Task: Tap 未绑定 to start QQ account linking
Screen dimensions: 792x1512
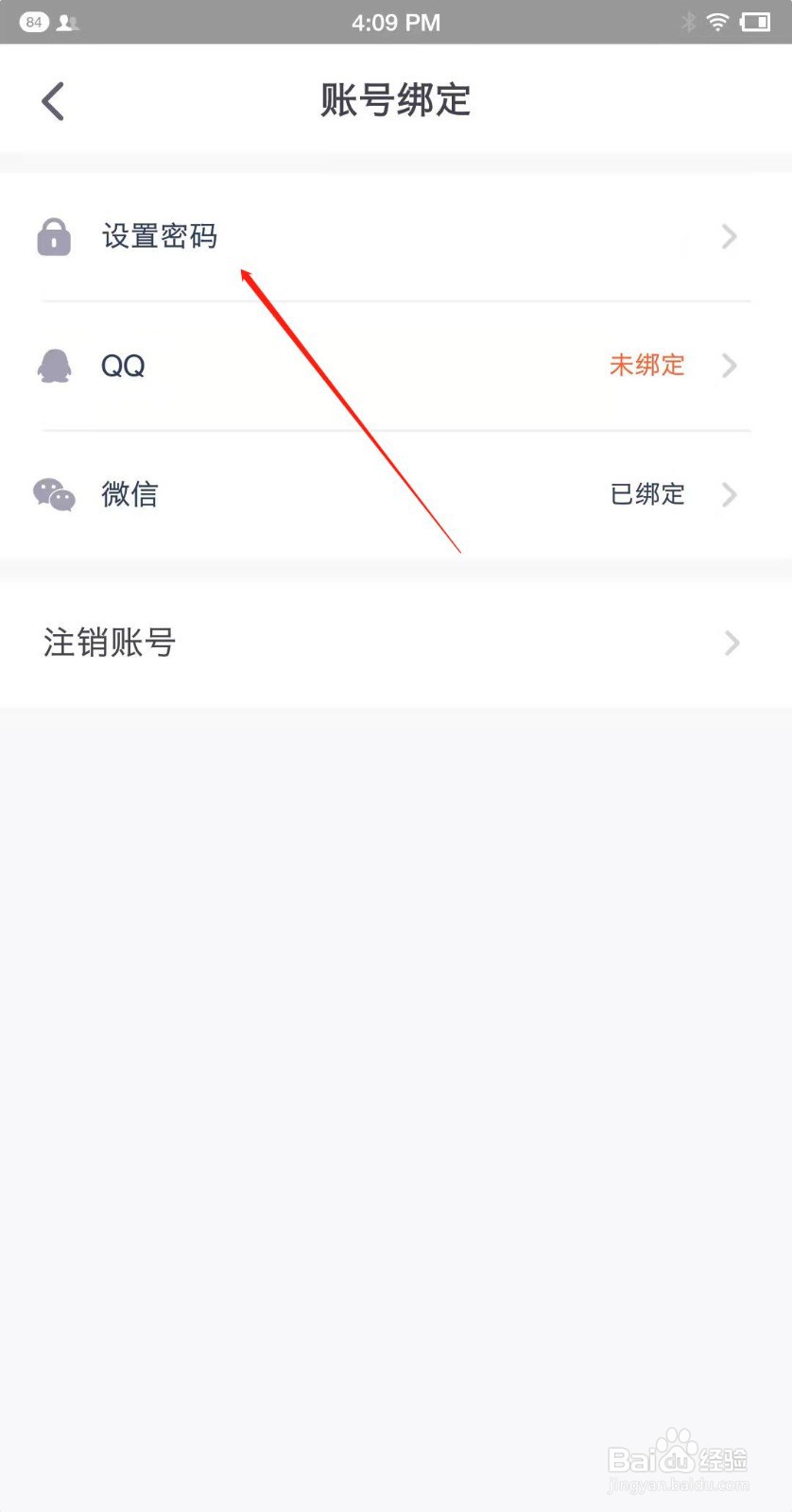Action: point(647,366)
